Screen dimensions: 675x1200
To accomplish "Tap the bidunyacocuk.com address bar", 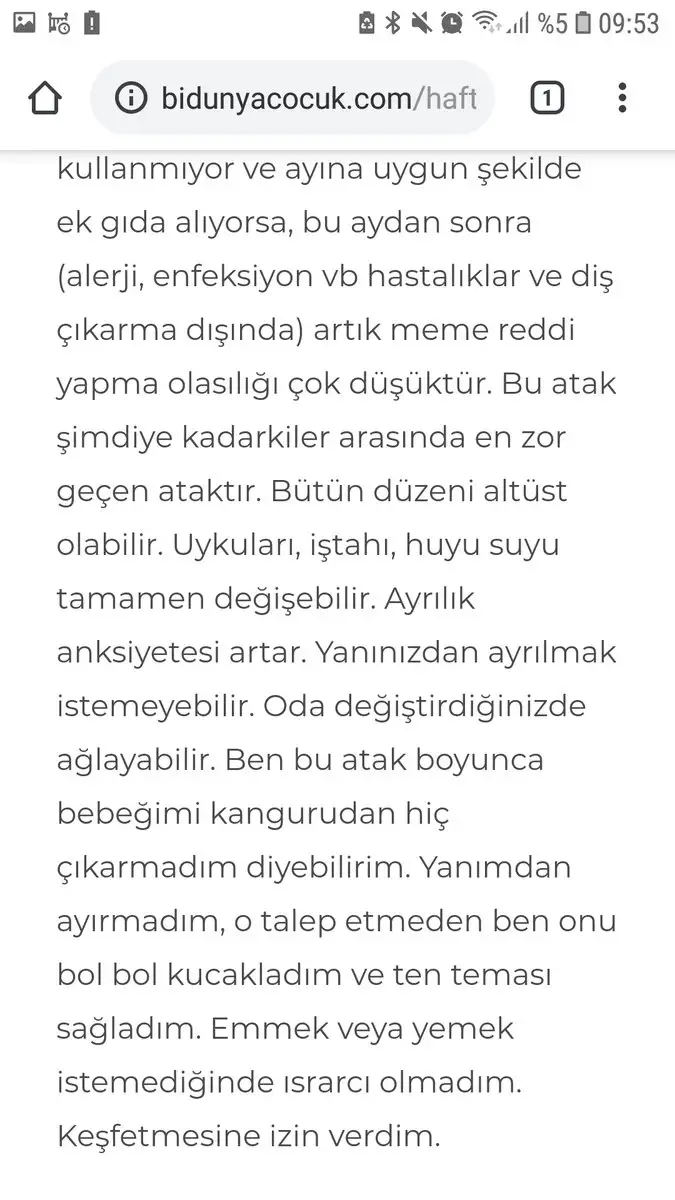I will (318, 98).
